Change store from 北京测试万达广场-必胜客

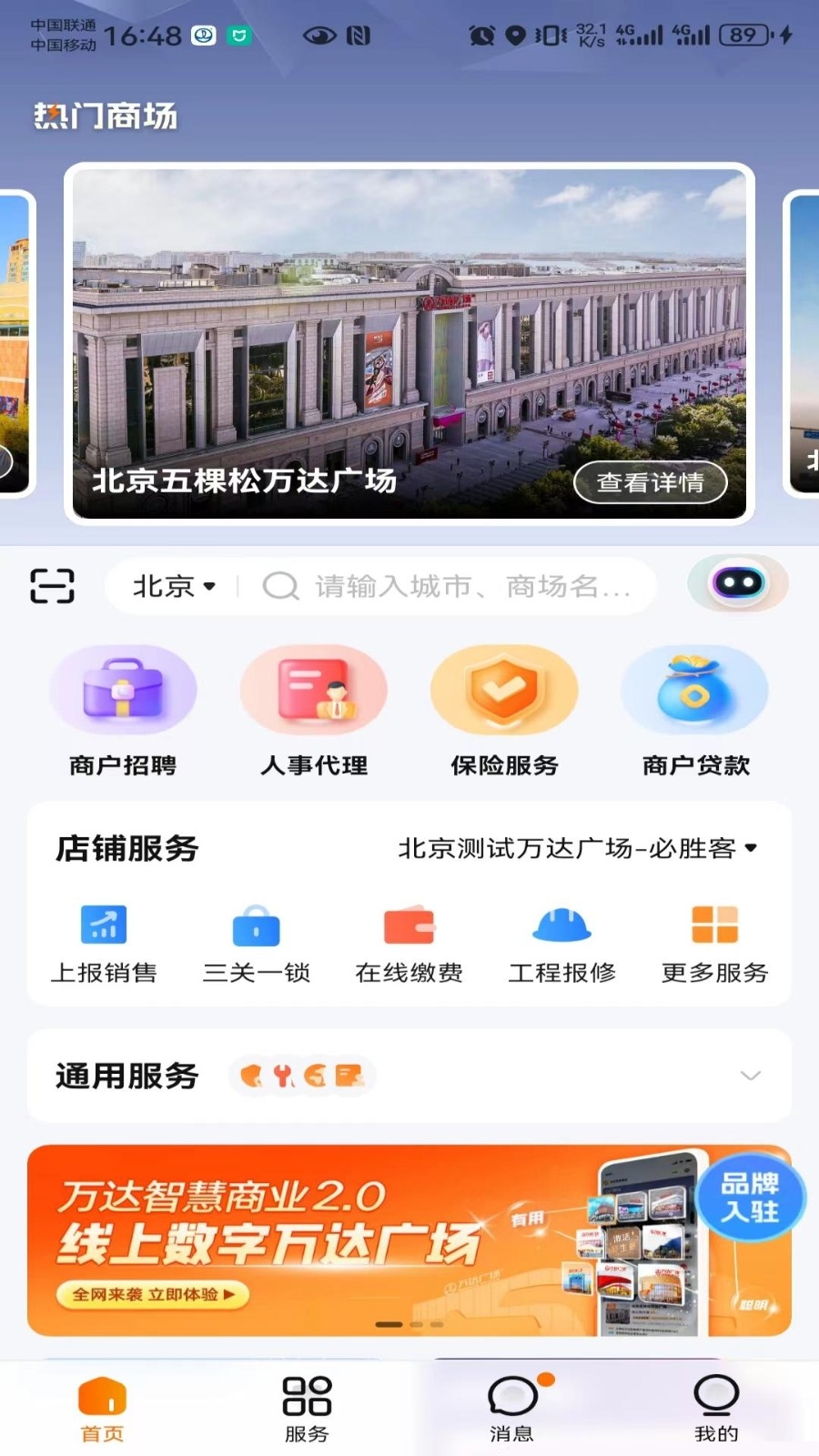[578, 848]
